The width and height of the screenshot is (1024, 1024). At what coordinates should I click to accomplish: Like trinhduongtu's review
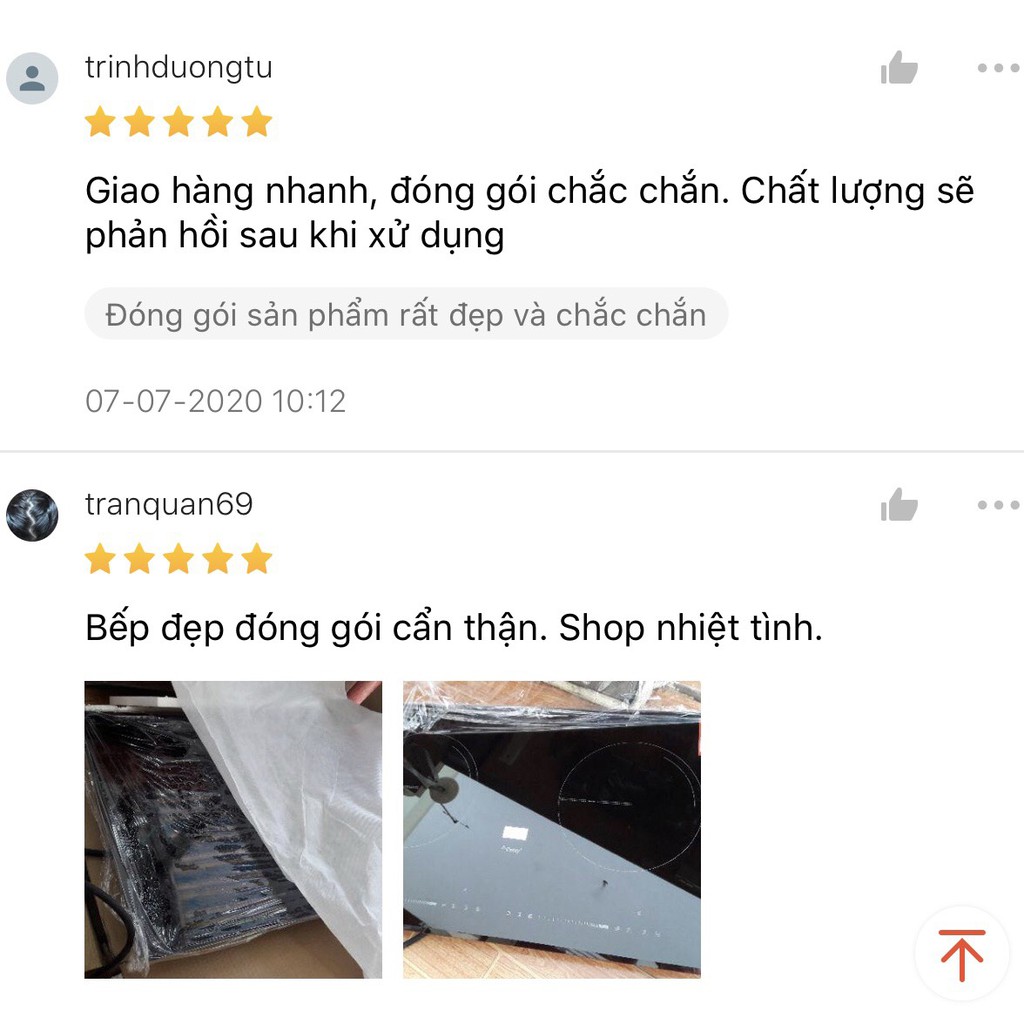tap(898, 68)
